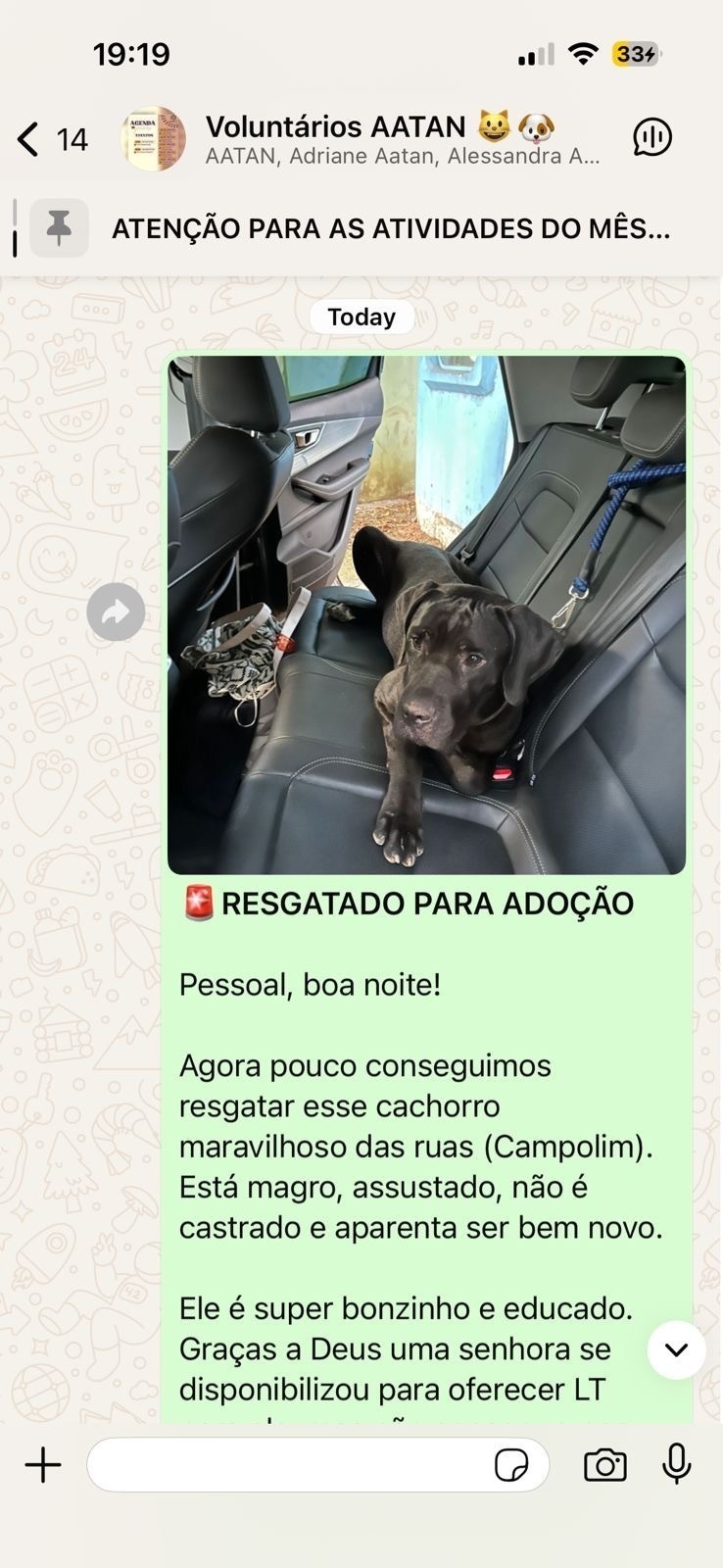Open the rescued dog photo thumbnail

[426, 613]
